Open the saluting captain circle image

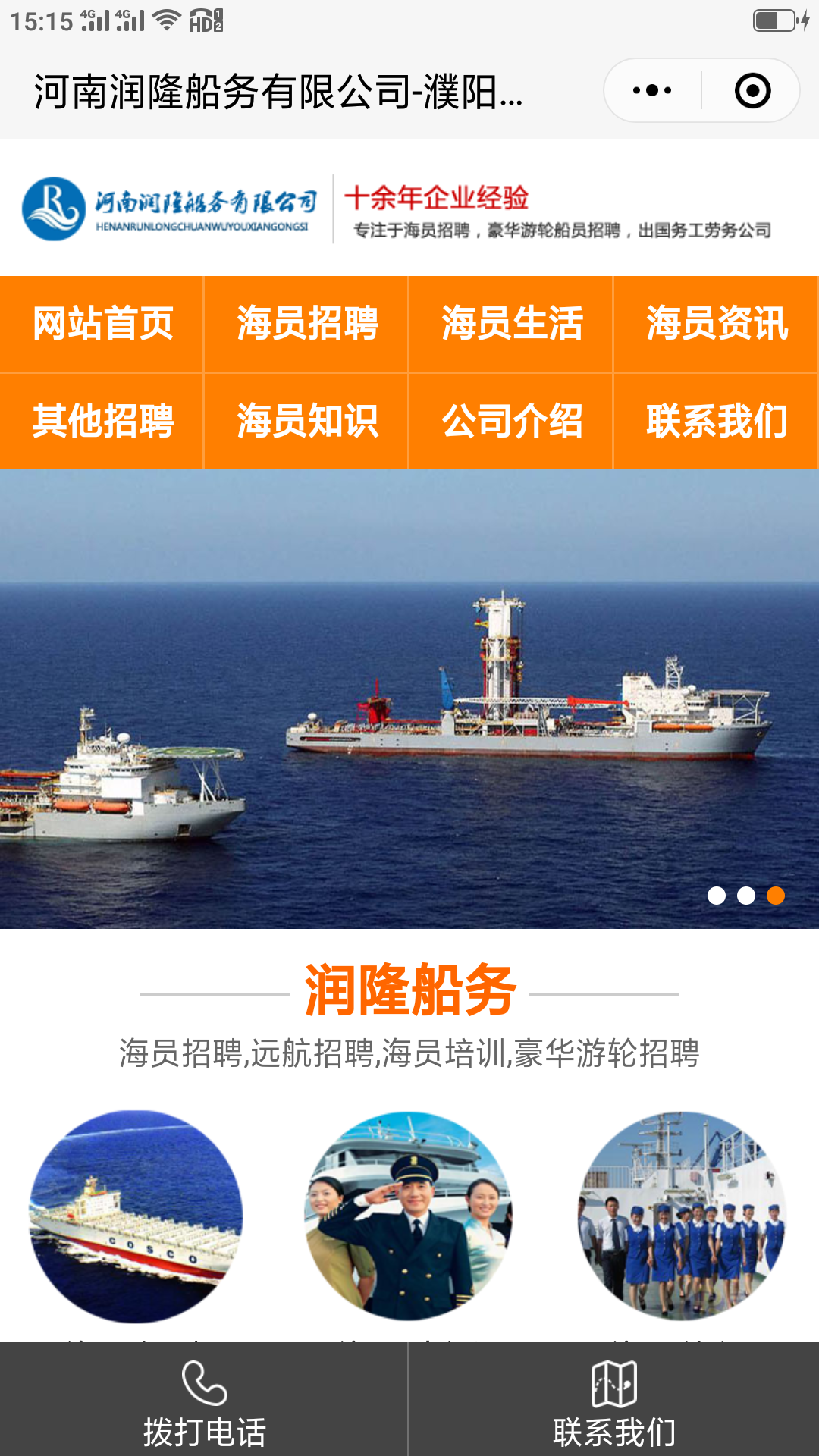pyautogui.click(x=409, y=1217)
